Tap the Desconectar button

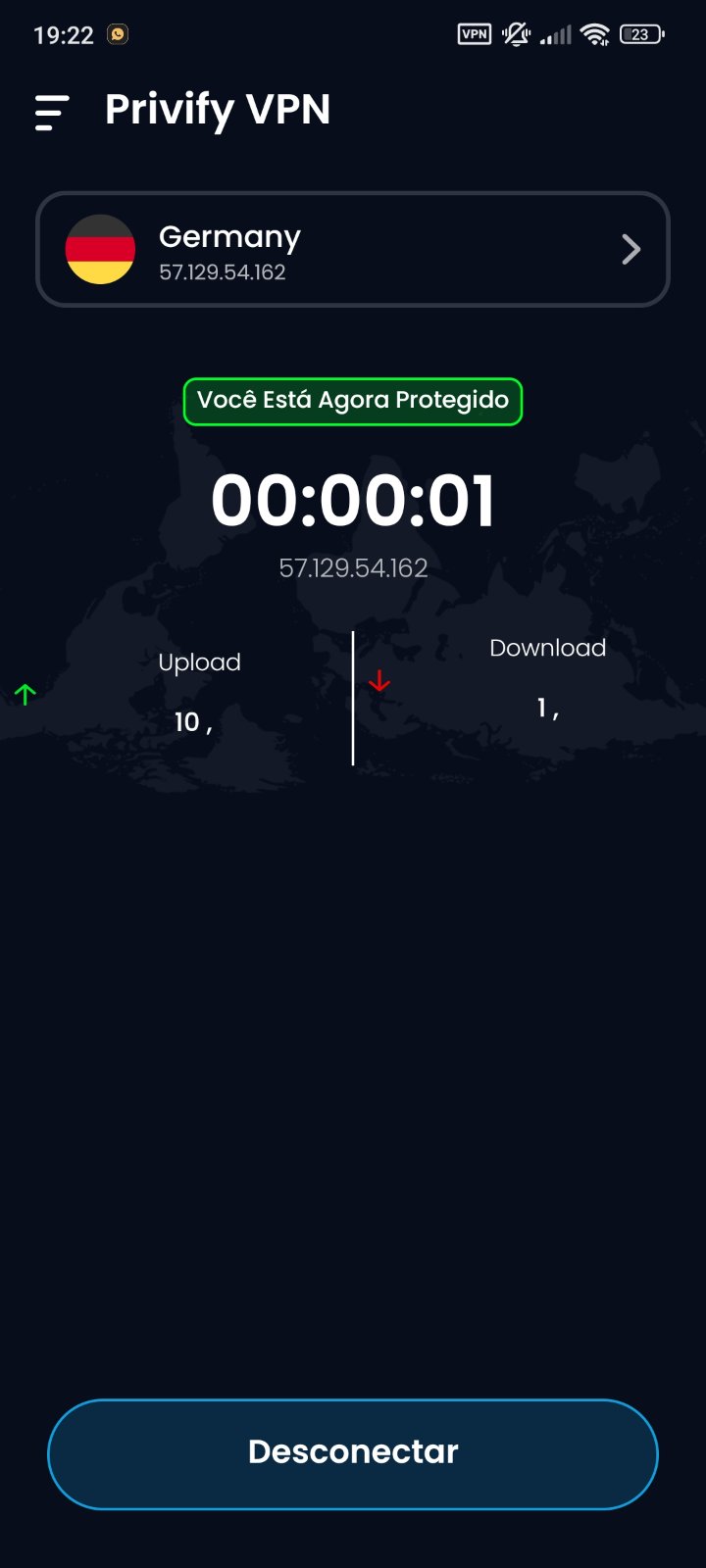353,1453
